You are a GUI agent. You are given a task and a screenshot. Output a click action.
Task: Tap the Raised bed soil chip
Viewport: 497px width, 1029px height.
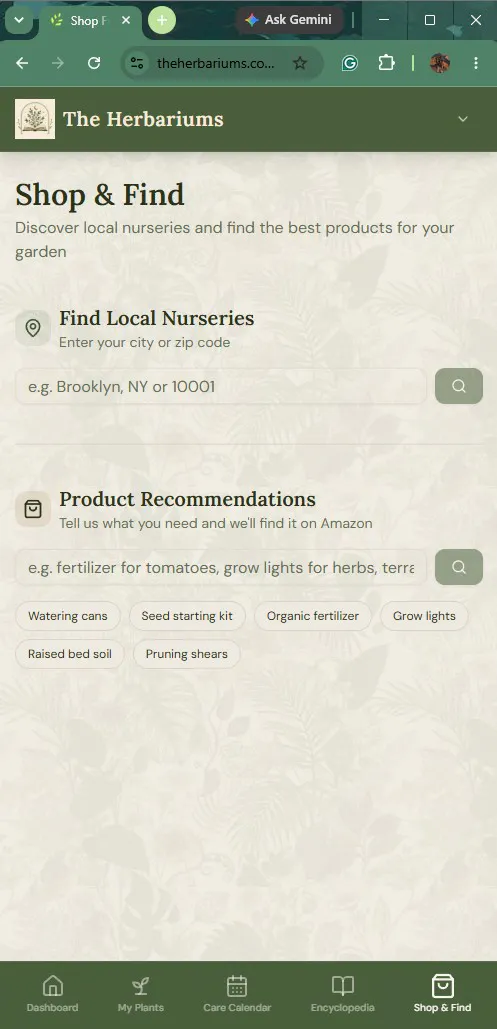coord(70,654)
